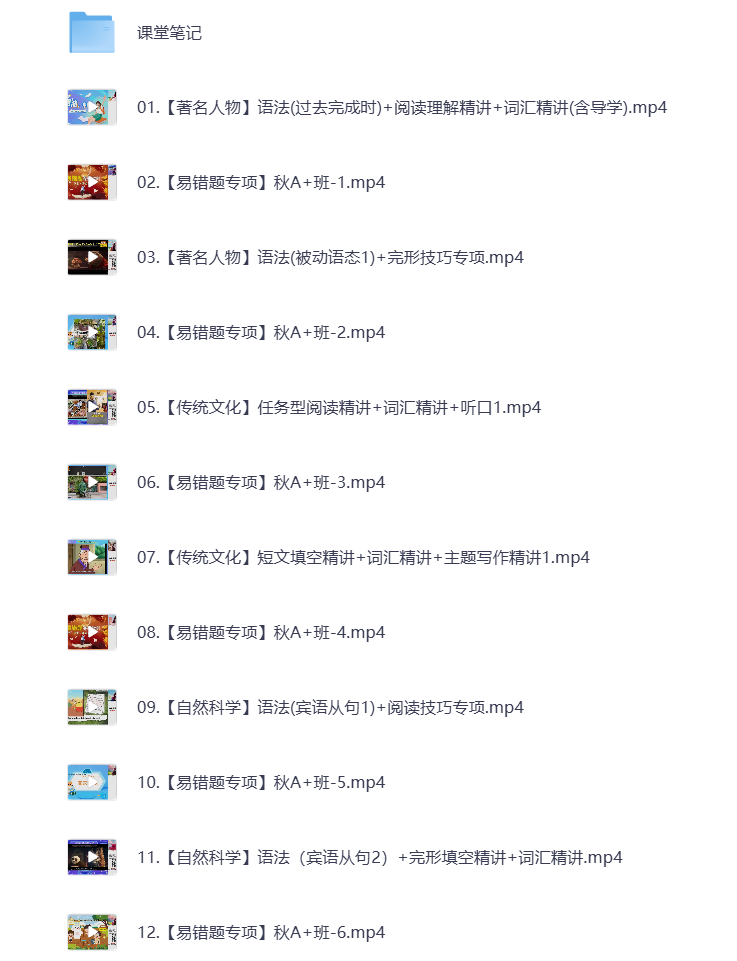
Task: Open 10 易错题专项 秋A+班-5.mp4
Action: (x=260, y=783)
